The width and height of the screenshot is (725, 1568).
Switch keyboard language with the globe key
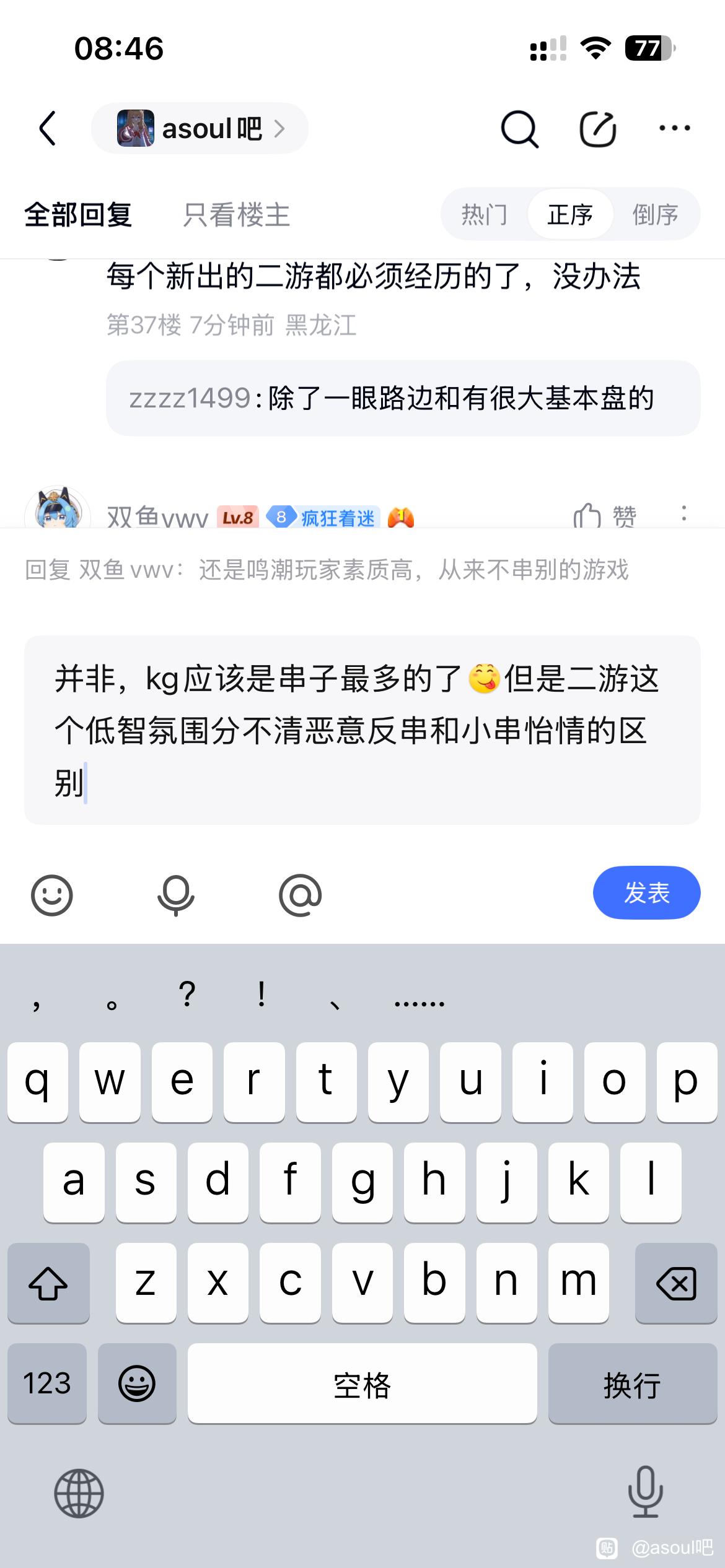[79, 1493]
